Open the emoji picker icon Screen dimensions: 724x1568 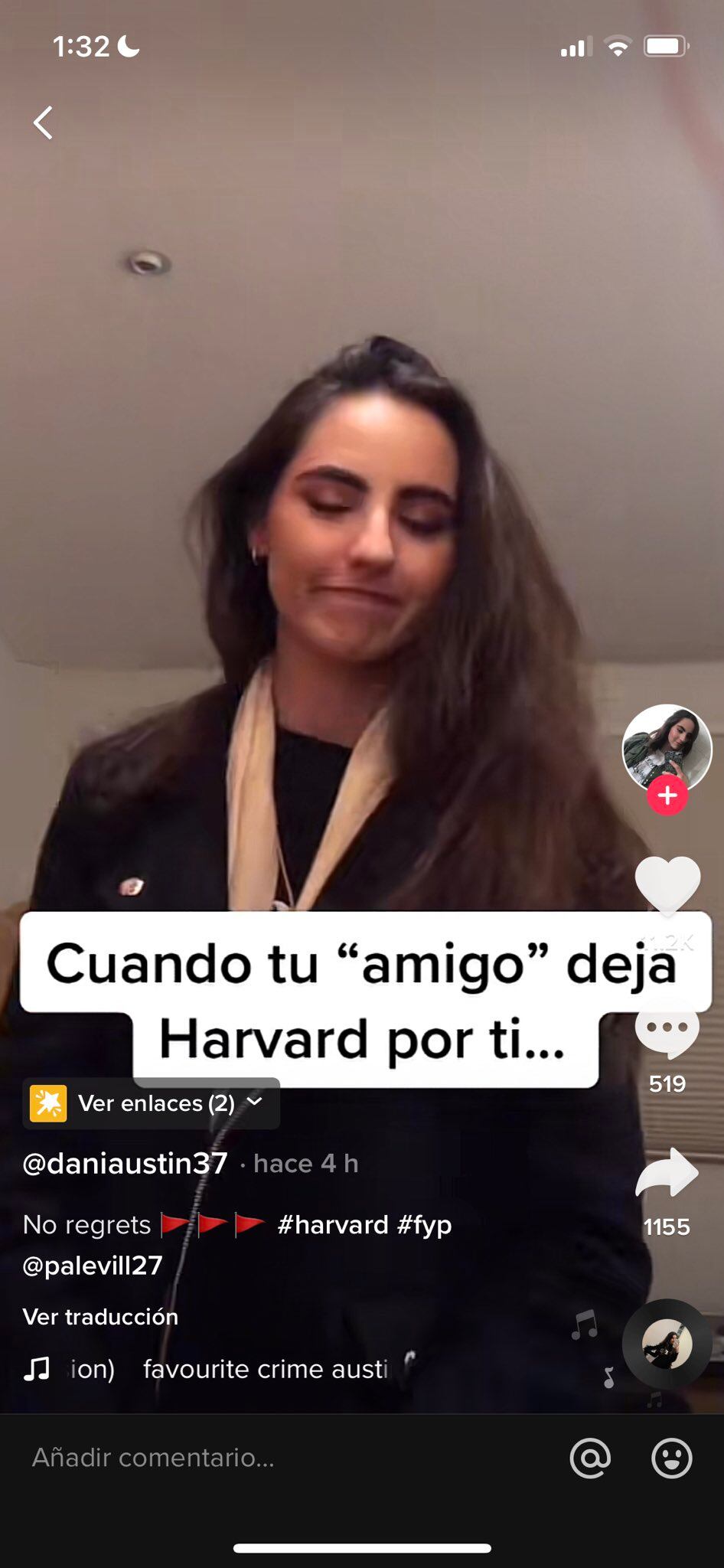pos(671,1458)
